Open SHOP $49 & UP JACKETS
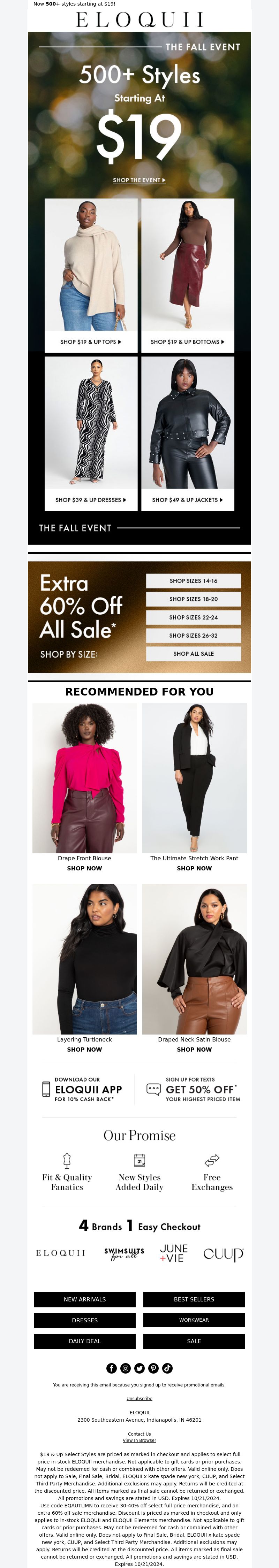 [x=188, y=500]
